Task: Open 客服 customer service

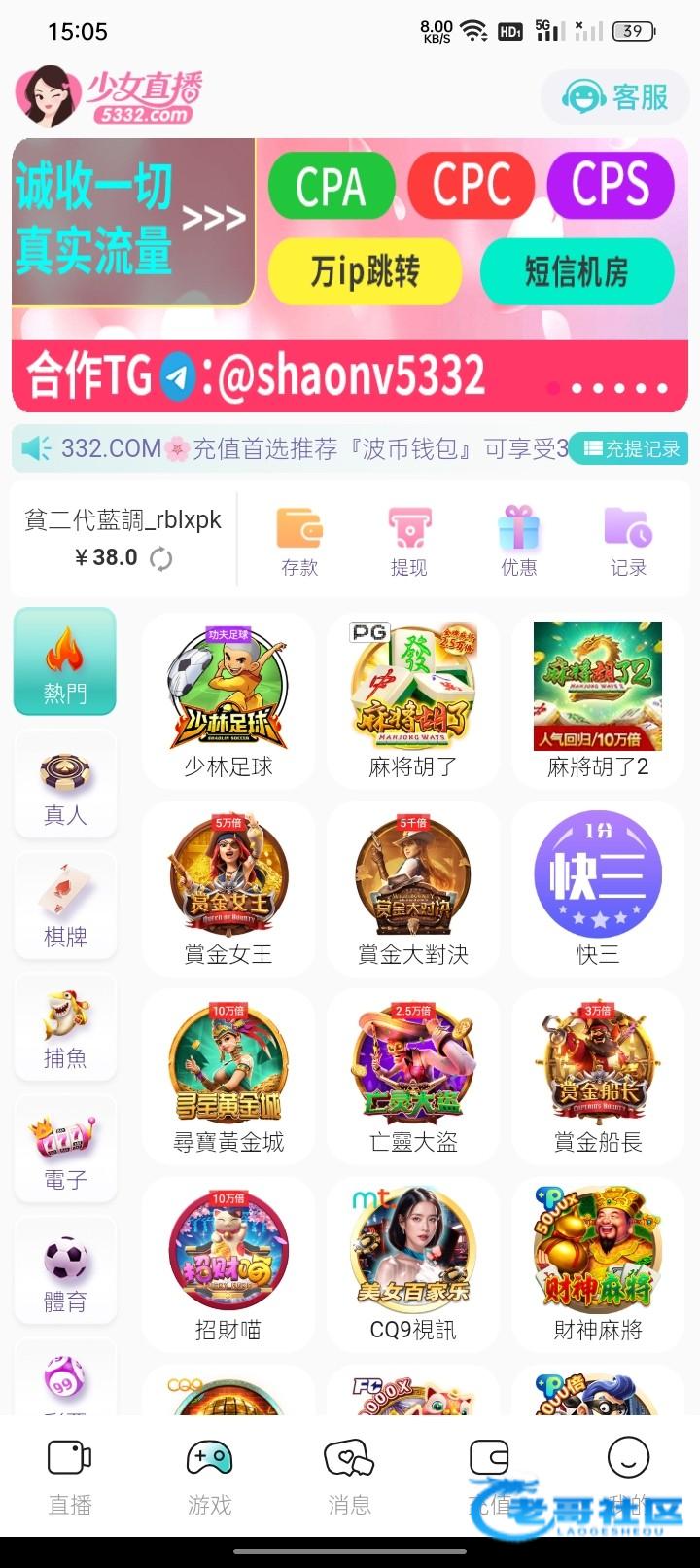Action: pos(615,97)
